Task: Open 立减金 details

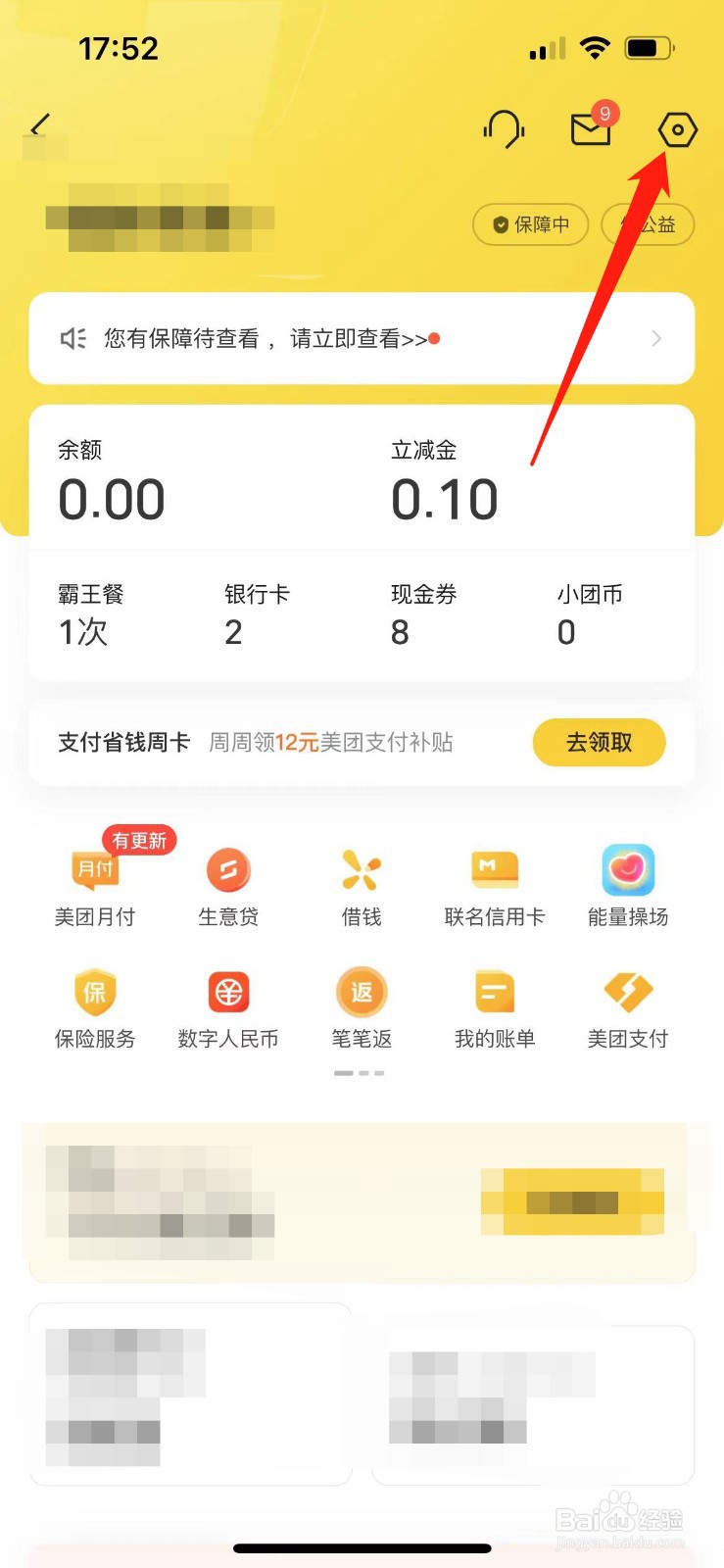Action: pos(445,482)
